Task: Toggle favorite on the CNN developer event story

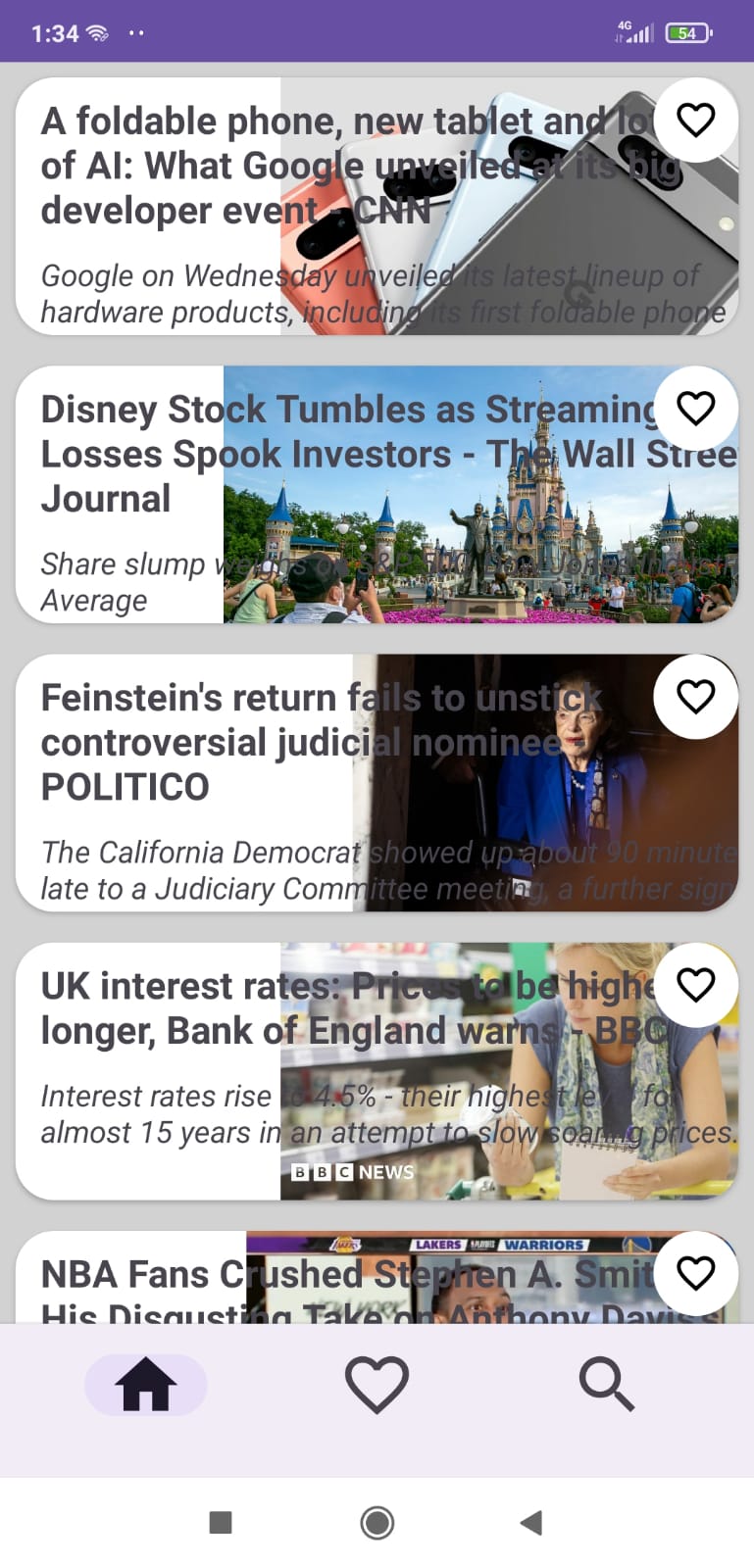Action: 695,120
